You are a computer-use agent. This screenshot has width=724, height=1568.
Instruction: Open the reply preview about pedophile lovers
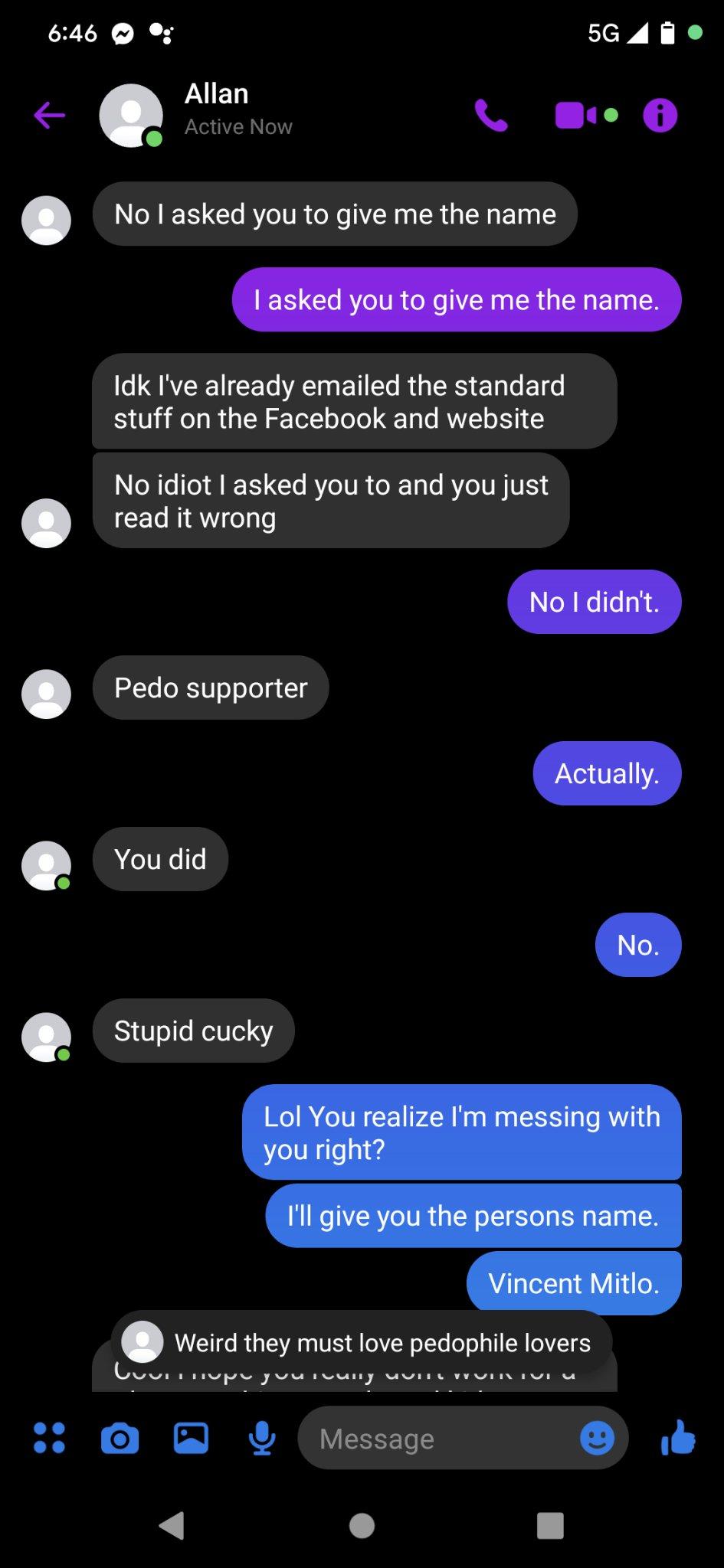(362, 1342)
